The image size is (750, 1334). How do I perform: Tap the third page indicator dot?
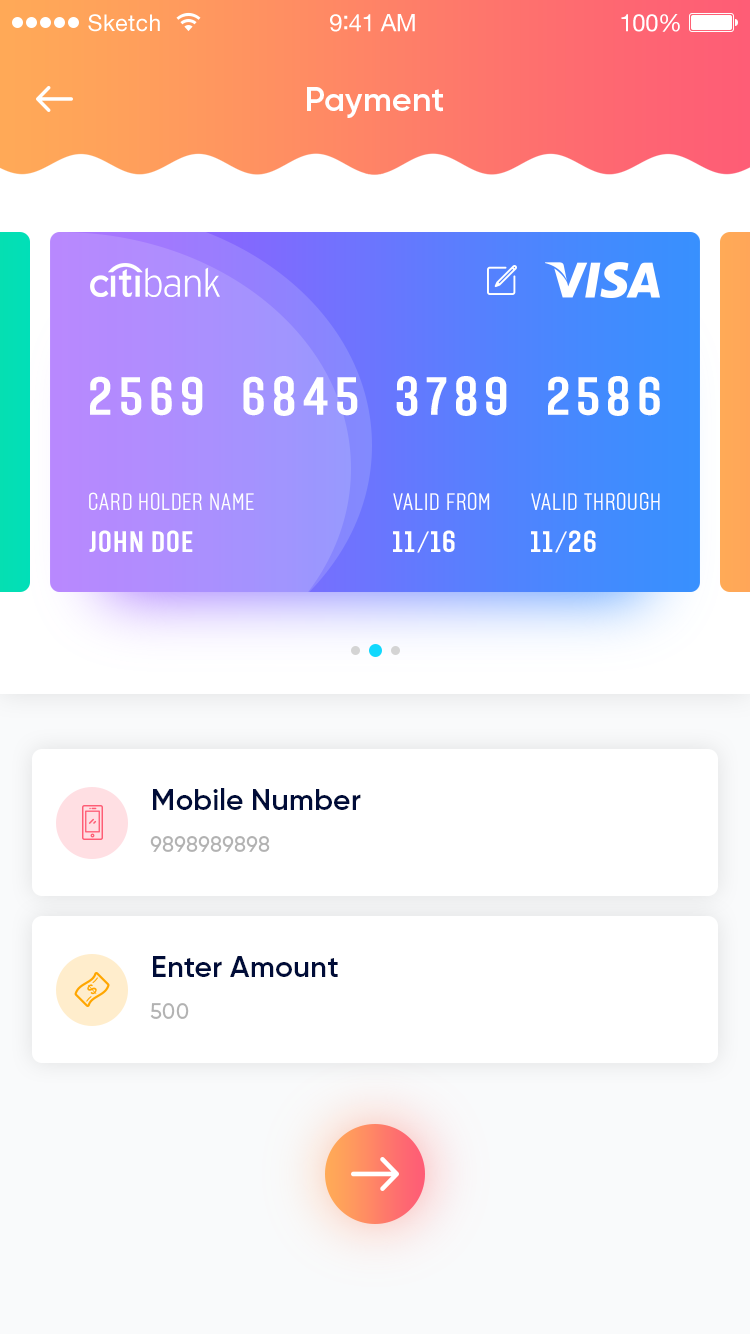(396, 650)
